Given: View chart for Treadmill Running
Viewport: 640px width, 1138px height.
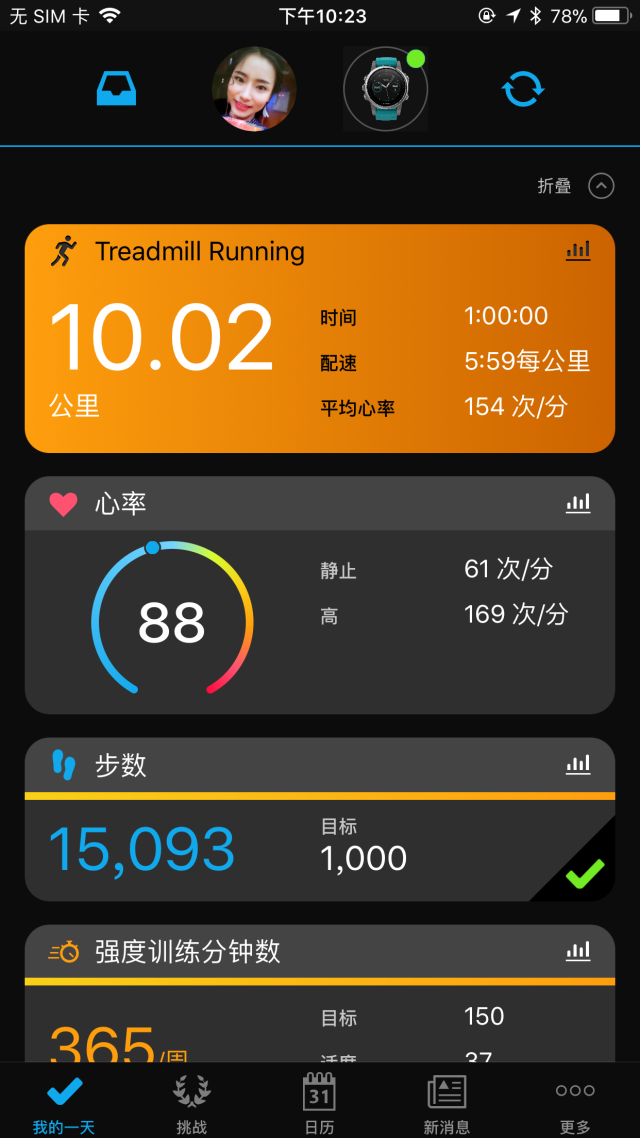Looking at the screenshot, I should [x=578, y=251].
